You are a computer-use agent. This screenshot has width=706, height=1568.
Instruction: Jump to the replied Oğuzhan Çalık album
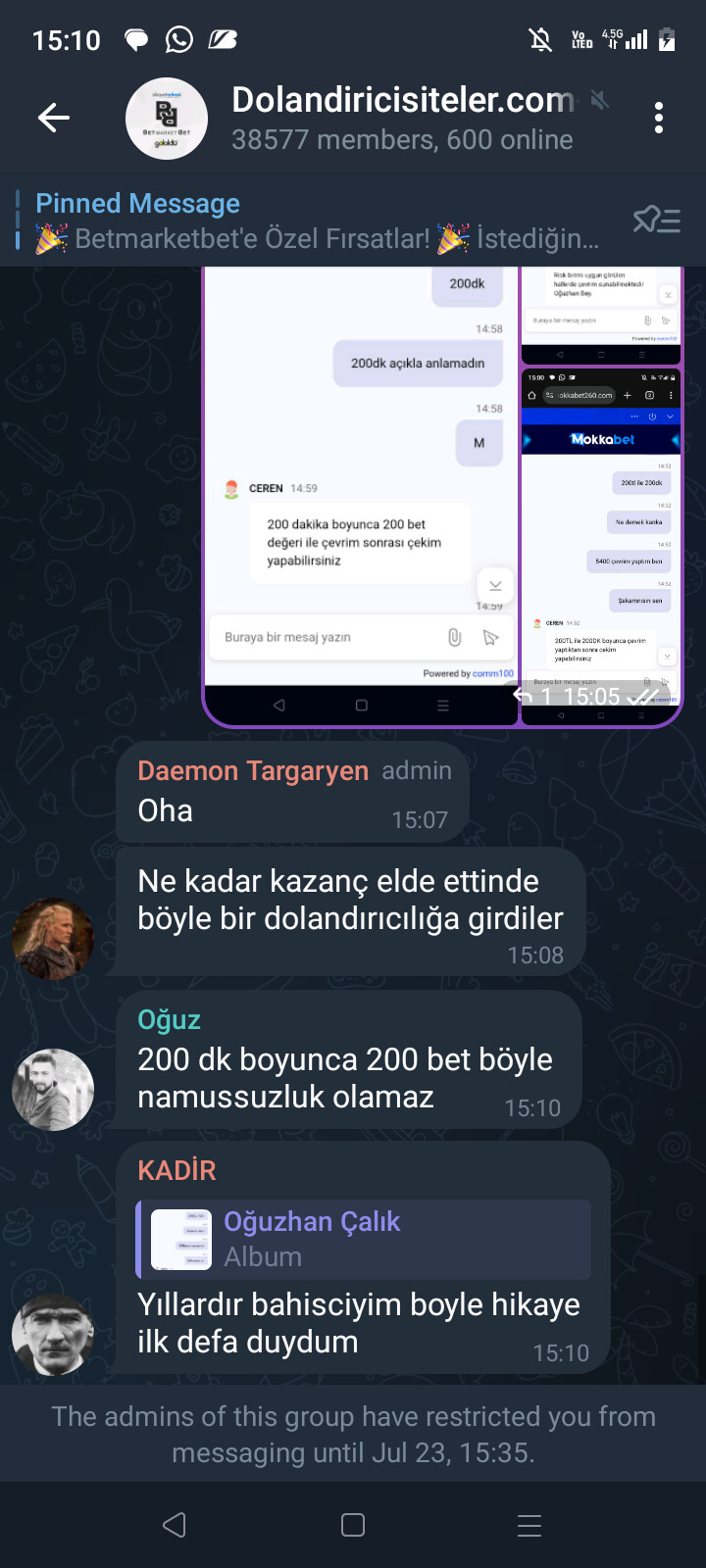(x=364, y=1240)
